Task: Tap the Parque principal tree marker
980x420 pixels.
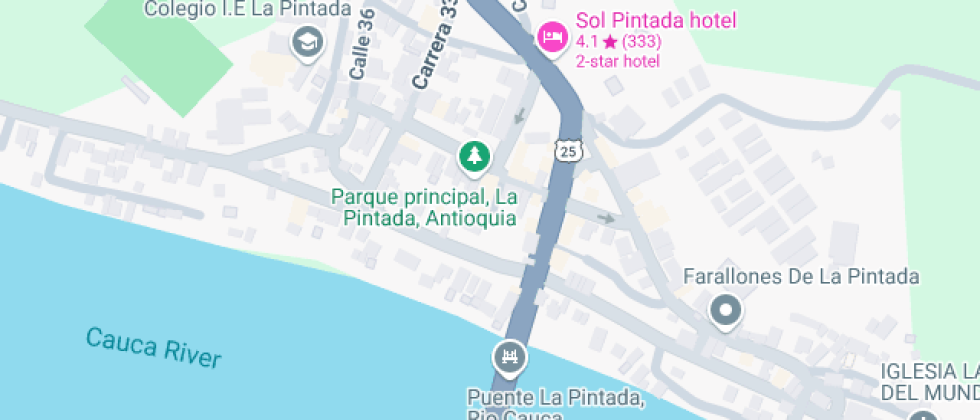Action: 473,156
